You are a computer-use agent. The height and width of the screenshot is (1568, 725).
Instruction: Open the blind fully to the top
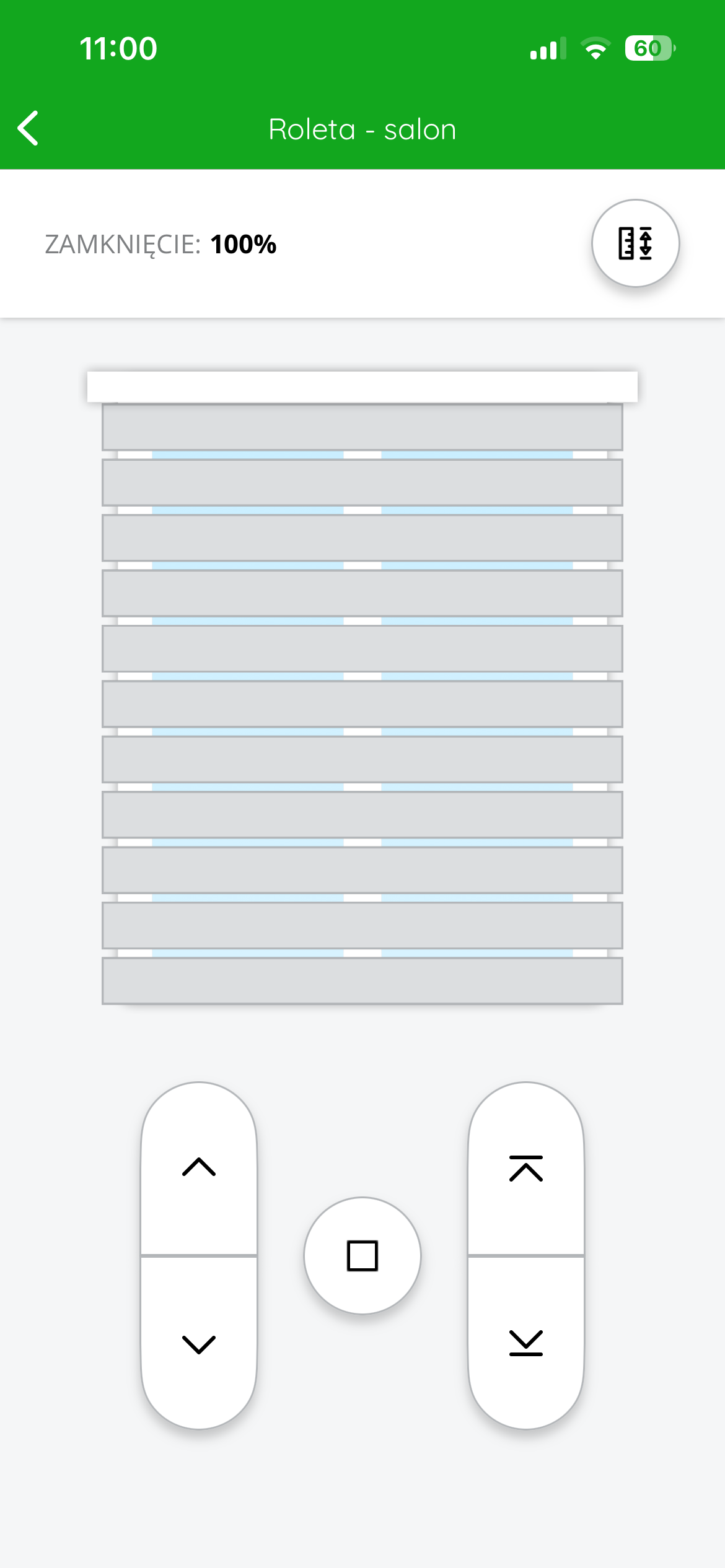(526, 1169)
